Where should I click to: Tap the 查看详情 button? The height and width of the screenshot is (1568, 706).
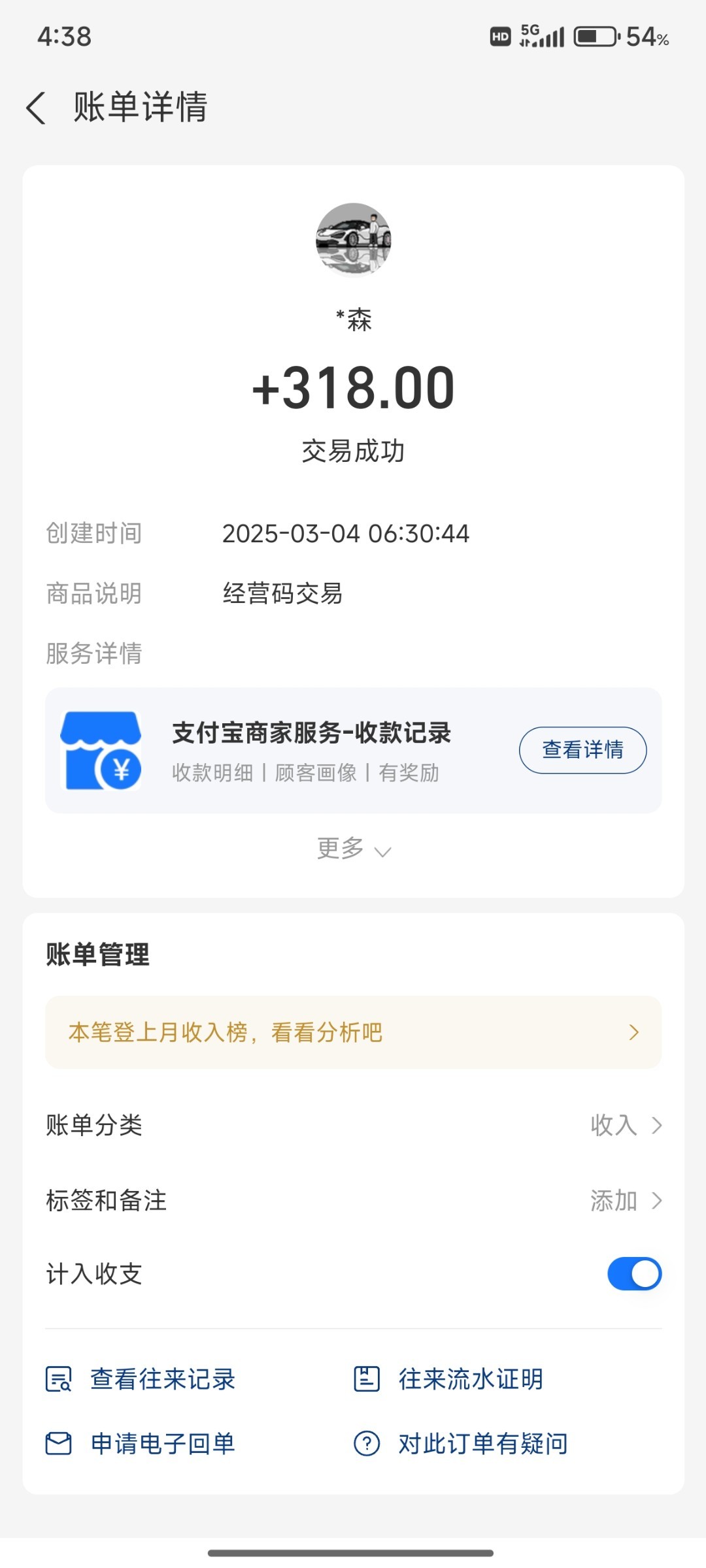click(582, 750)
